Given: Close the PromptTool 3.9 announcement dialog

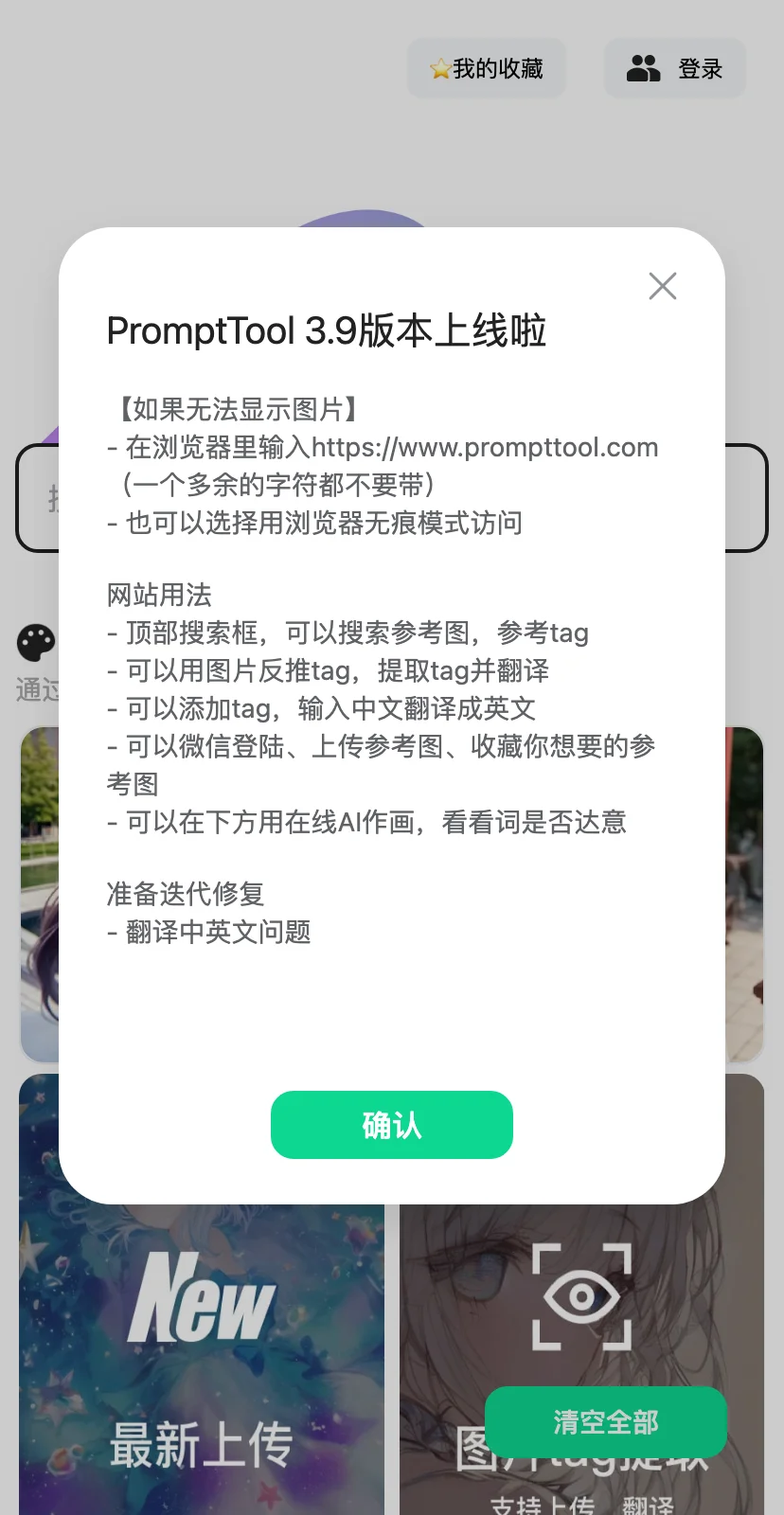Looking at the screenshot, I should pyautogui.click(x=662, y=286).
